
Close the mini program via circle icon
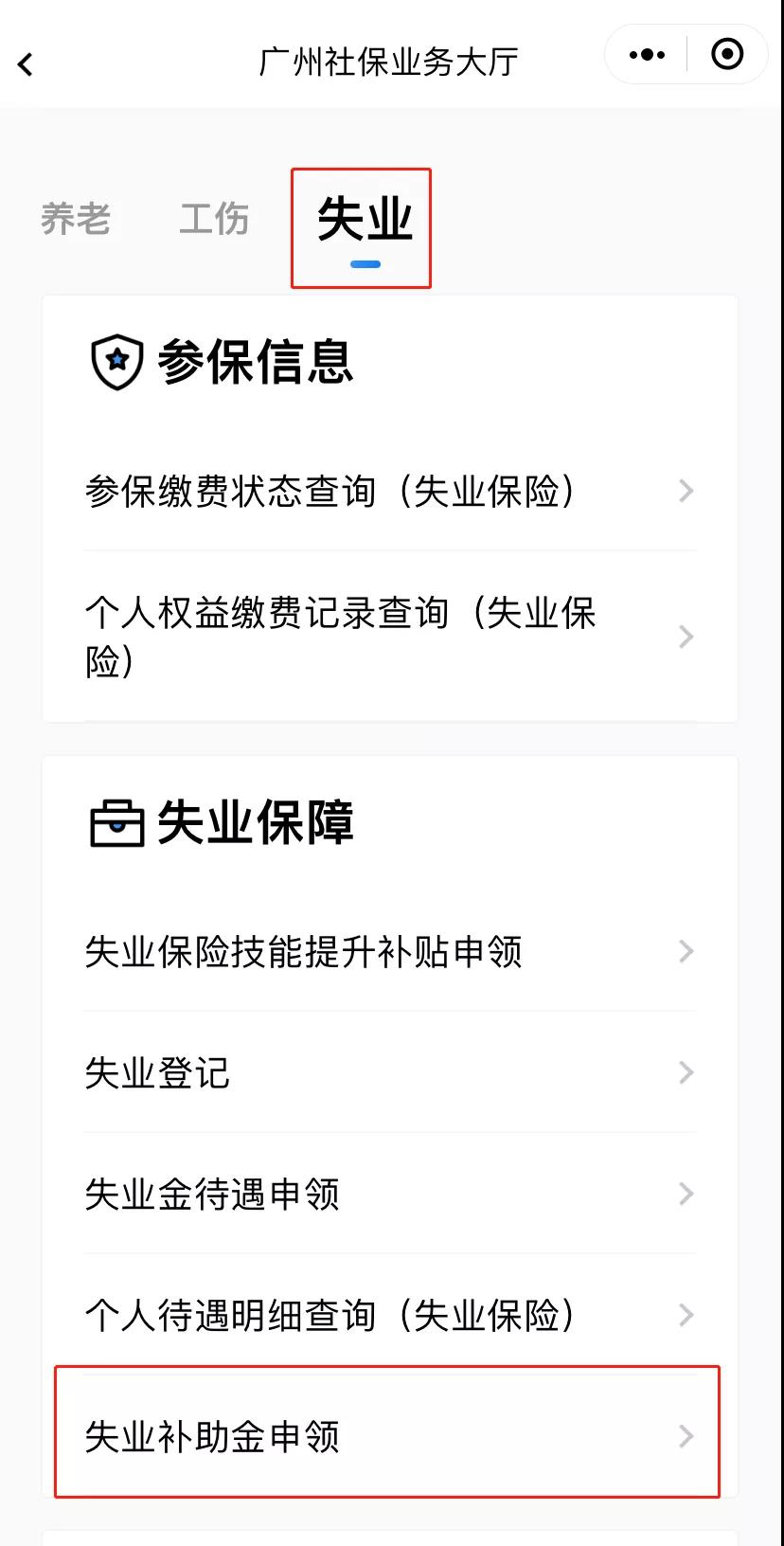click(x=727, y=55)
